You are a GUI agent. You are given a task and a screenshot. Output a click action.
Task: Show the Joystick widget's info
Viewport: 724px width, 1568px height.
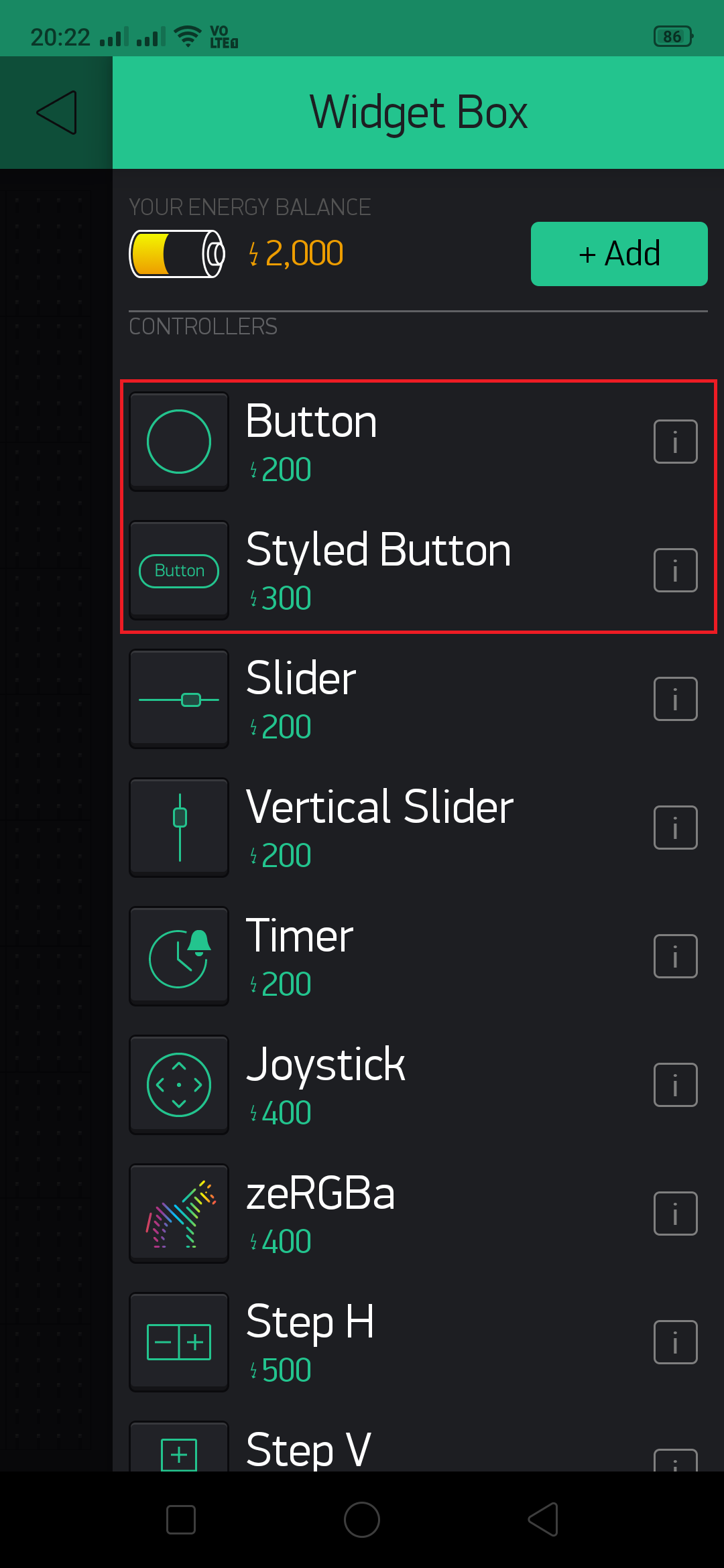pyautogui.click(x=675, y=1085)
